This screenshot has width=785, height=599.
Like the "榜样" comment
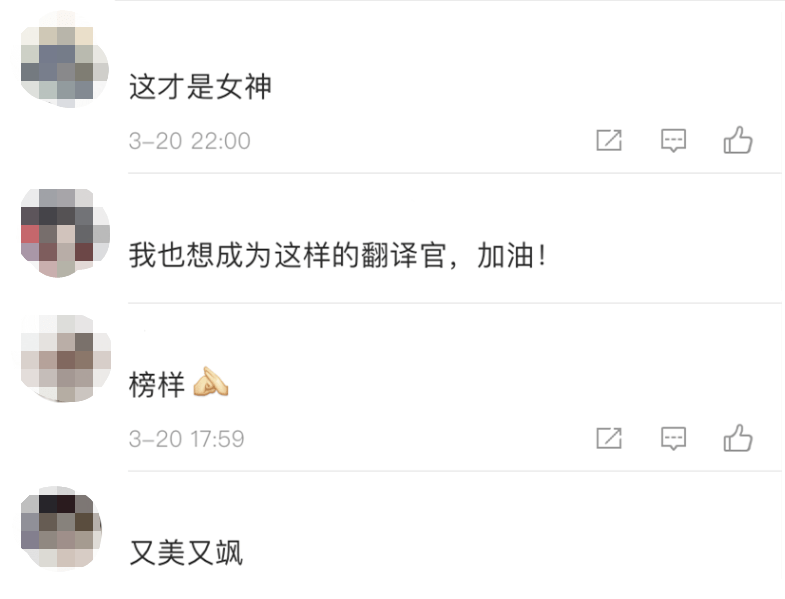coord(738,438)
